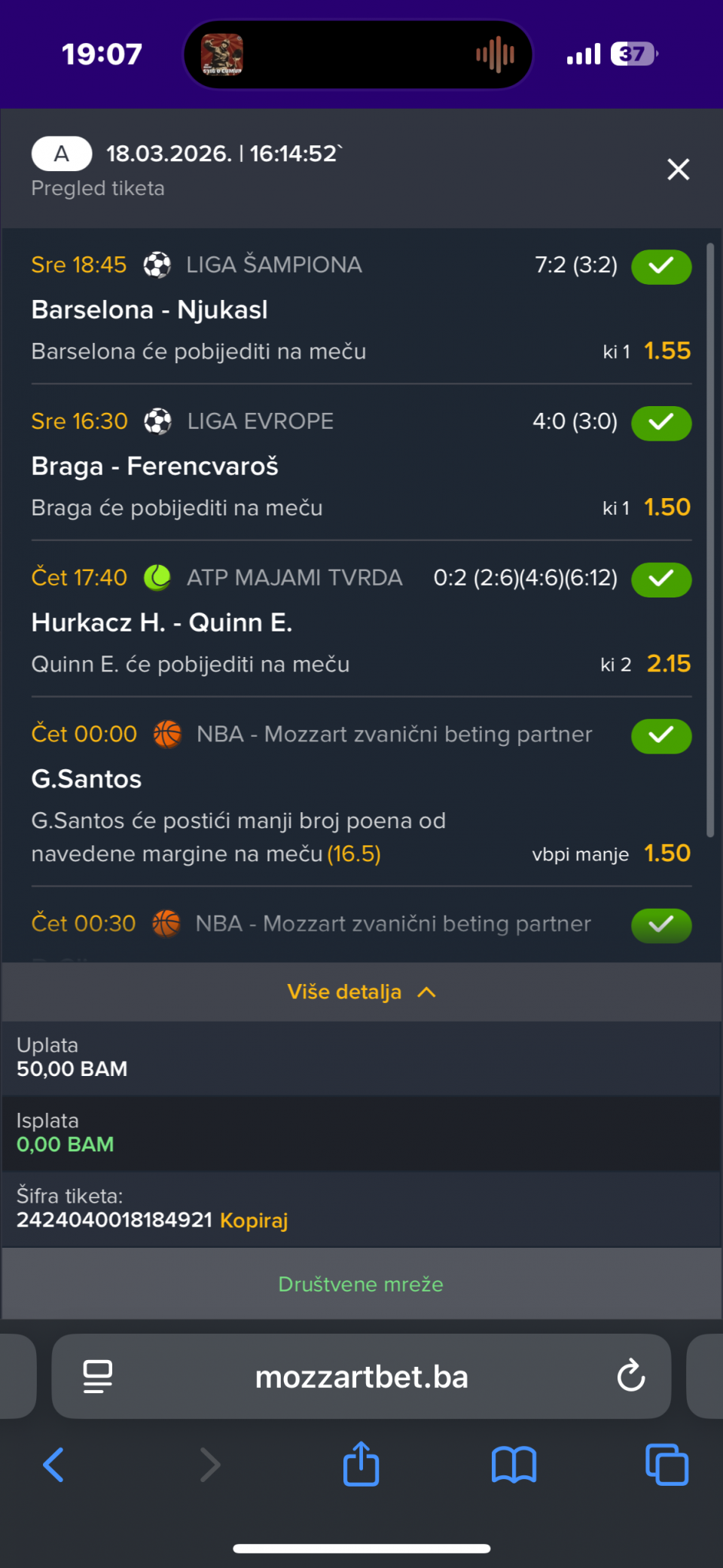This screenshot has height=1568, width=723.
Task: Copy the ticket code with Kopiraj
Action: [254, 1220]
